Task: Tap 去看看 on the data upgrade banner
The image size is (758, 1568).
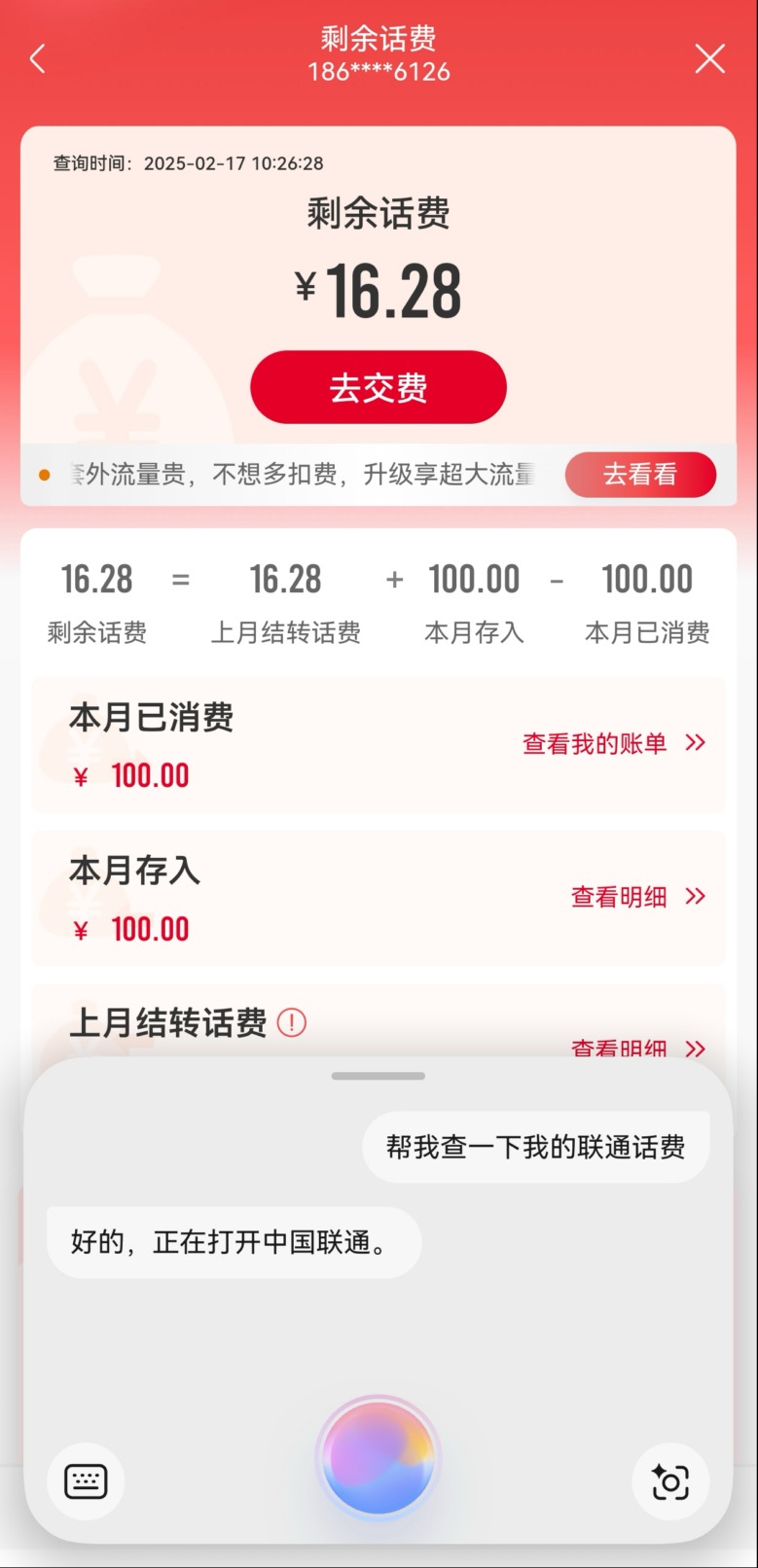Action: pyautogui.click(x=639, y=475)
